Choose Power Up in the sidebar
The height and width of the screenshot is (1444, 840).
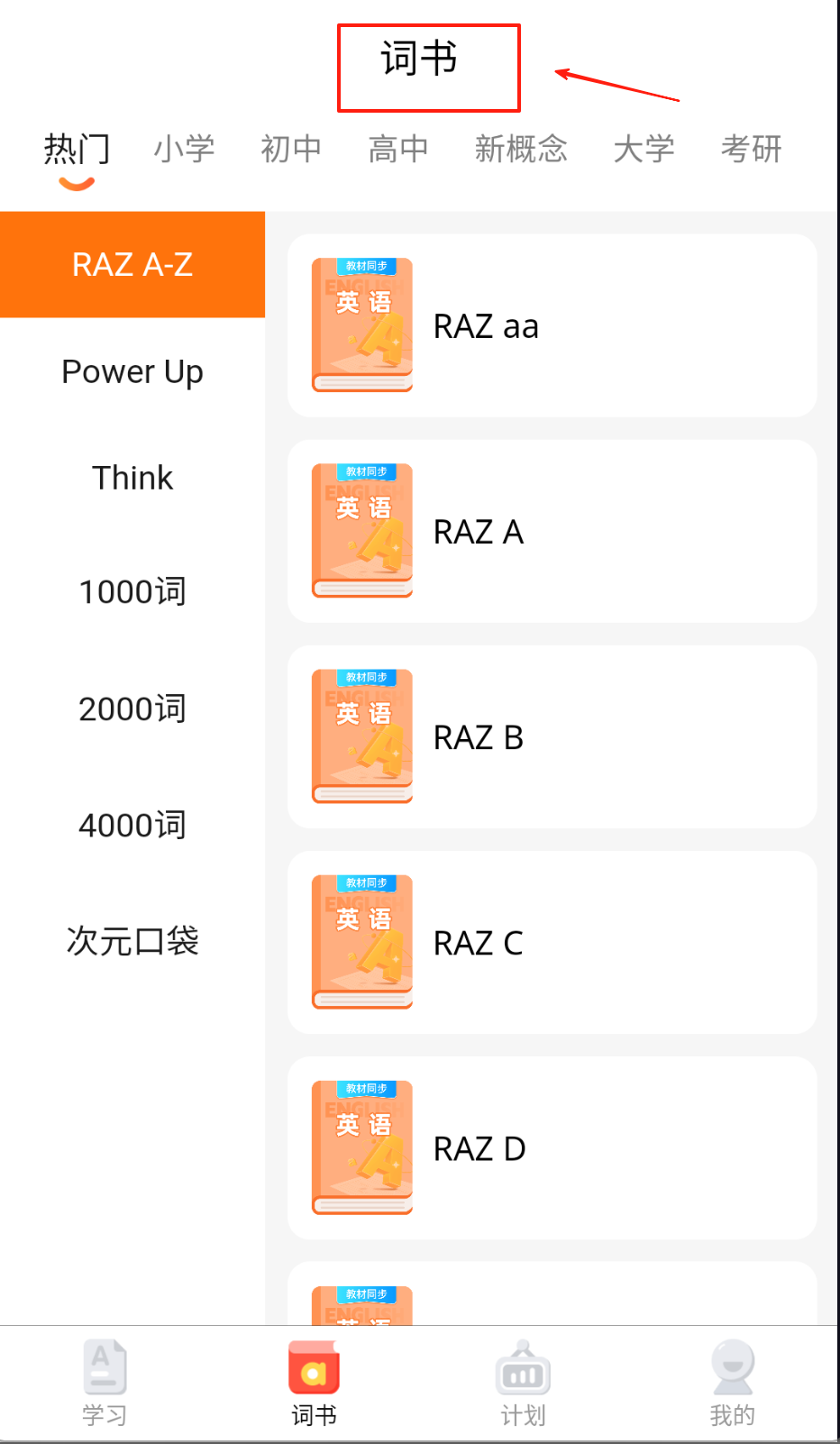(132, 371)
